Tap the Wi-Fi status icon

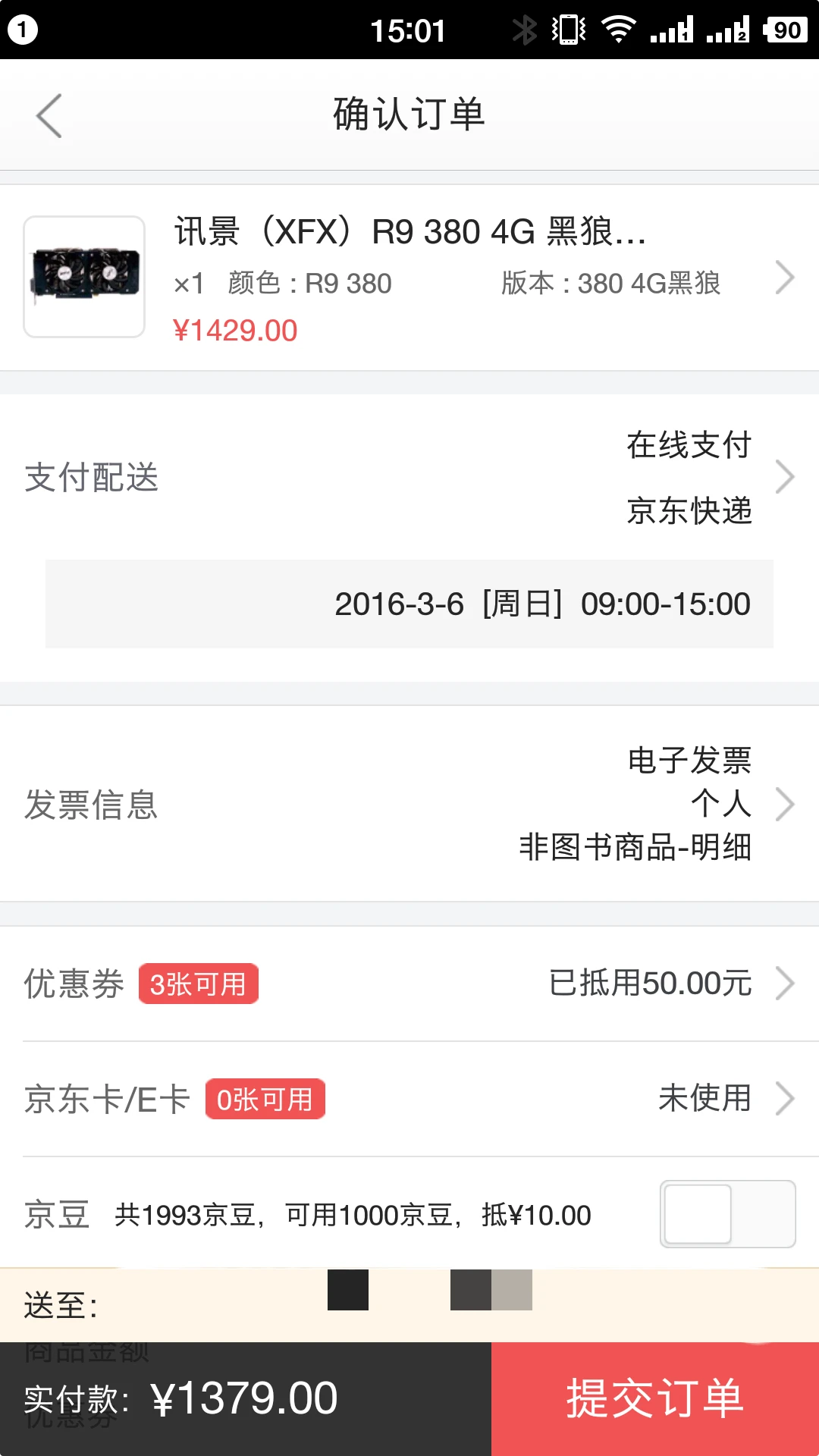click(x=620, y=29)
